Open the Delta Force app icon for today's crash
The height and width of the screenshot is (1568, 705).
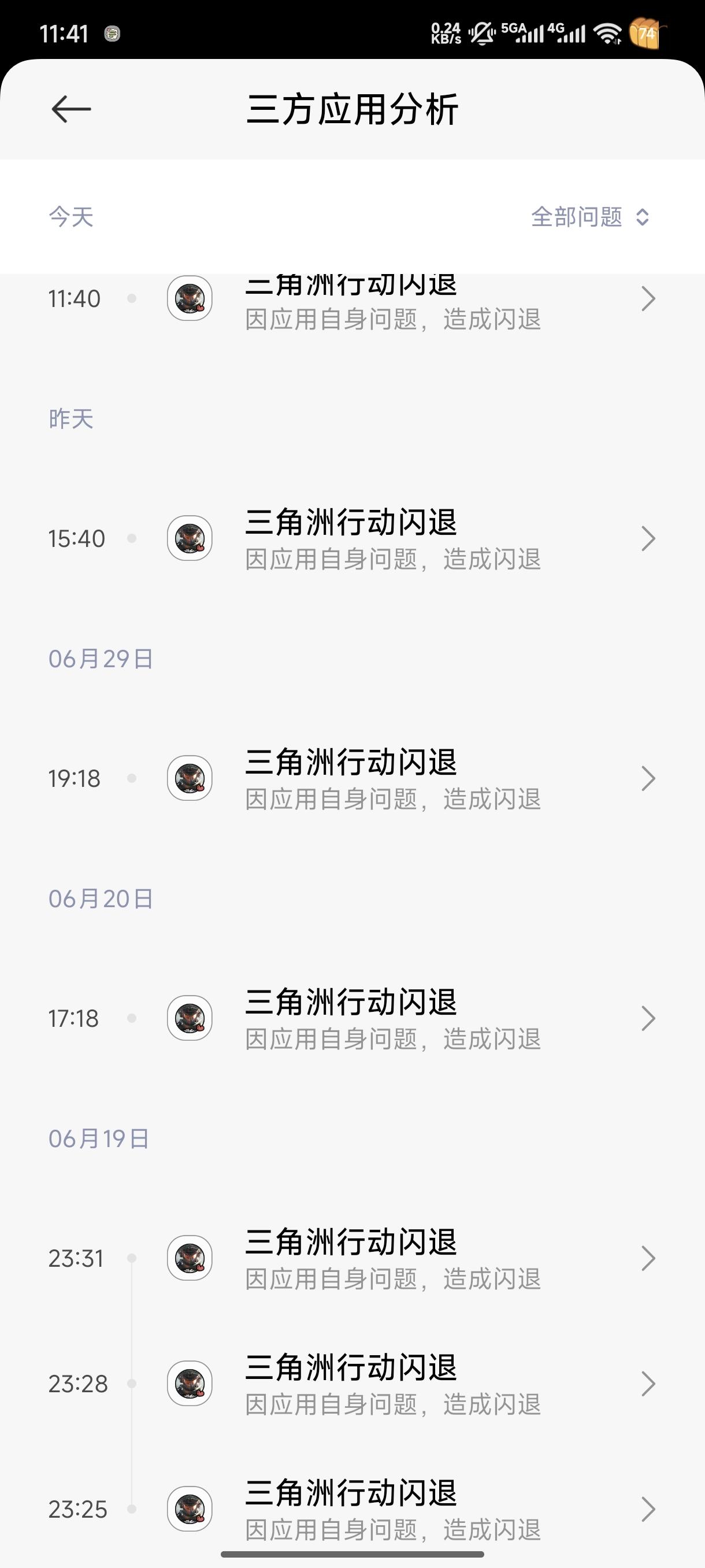(188, 299)
